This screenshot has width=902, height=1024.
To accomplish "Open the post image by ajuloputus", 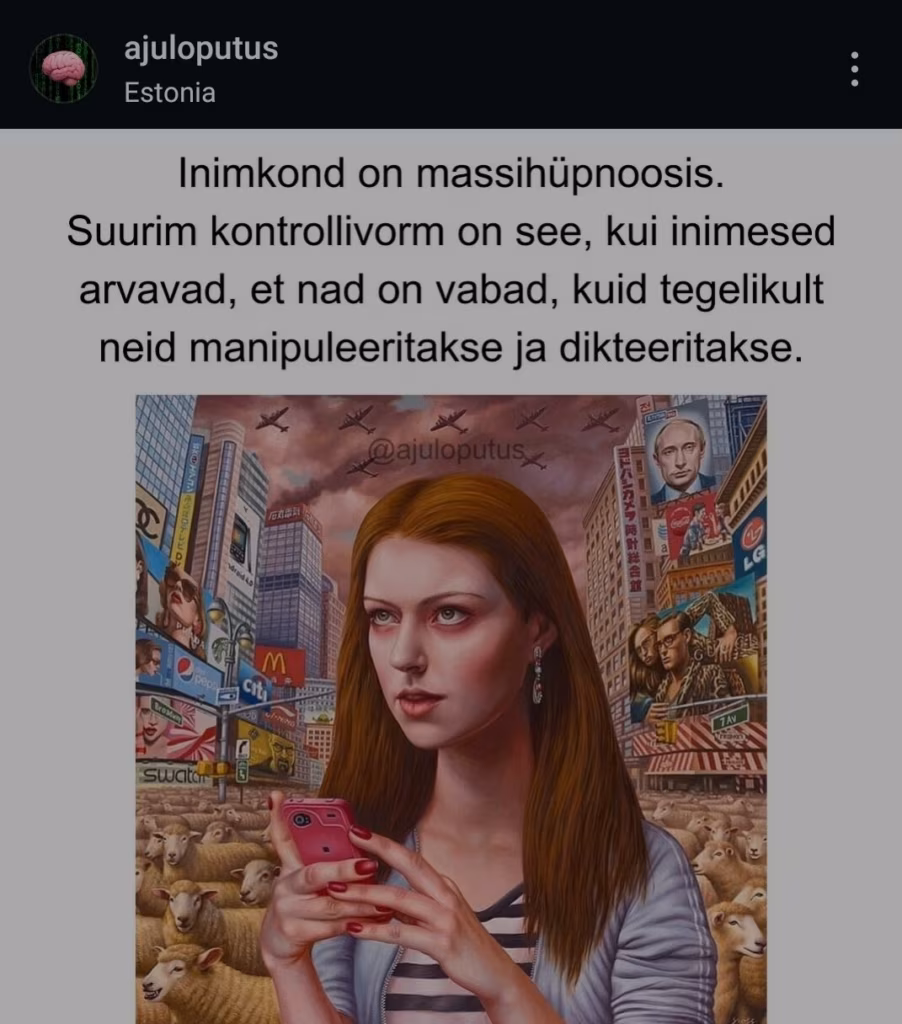I will click(x=451, y=700).
